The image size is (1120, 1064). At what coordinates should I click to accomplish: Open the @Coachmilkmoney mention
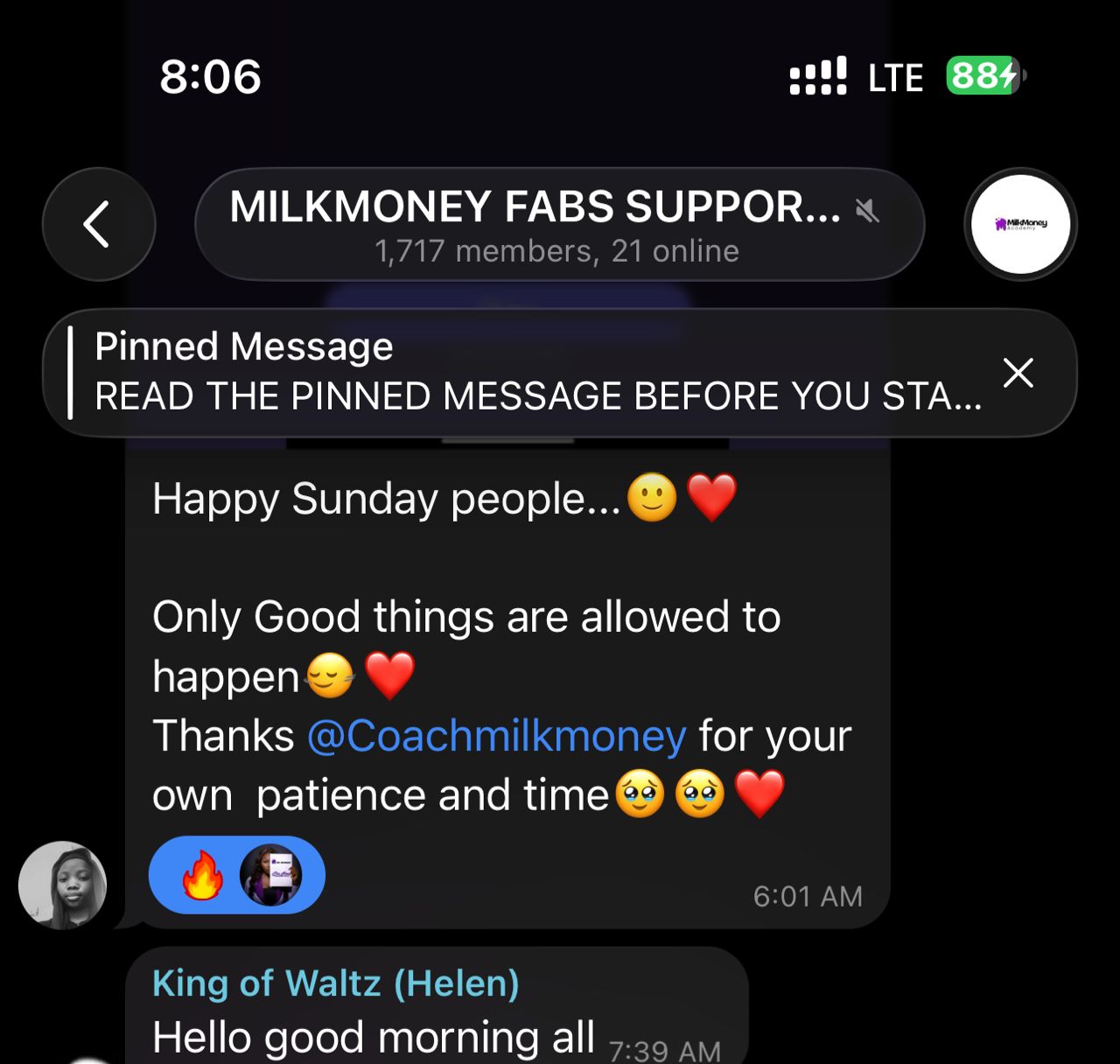[496, 736]
